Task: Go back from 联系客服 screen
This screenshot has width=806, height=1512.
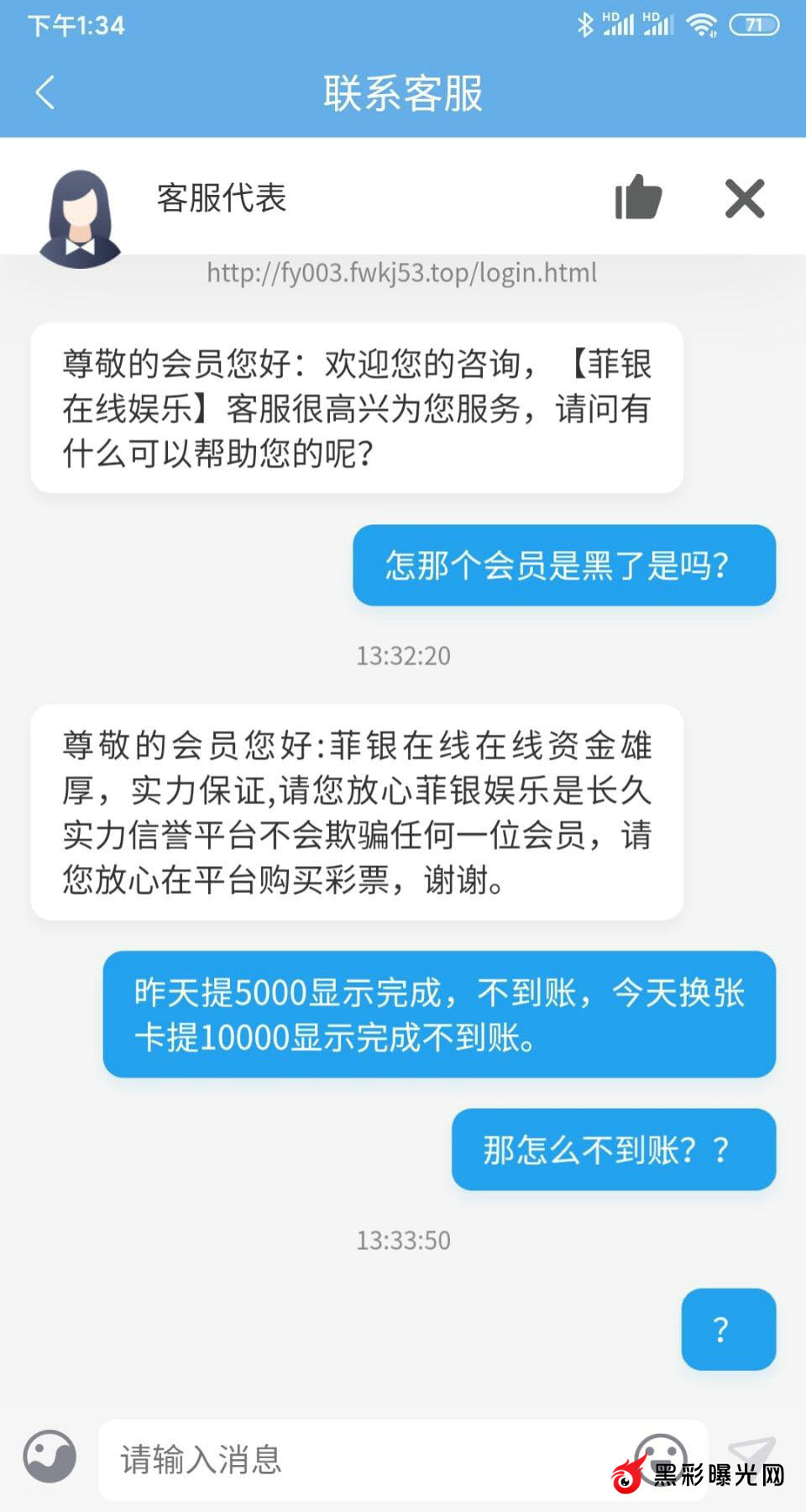Action: (x=45, y=92)
